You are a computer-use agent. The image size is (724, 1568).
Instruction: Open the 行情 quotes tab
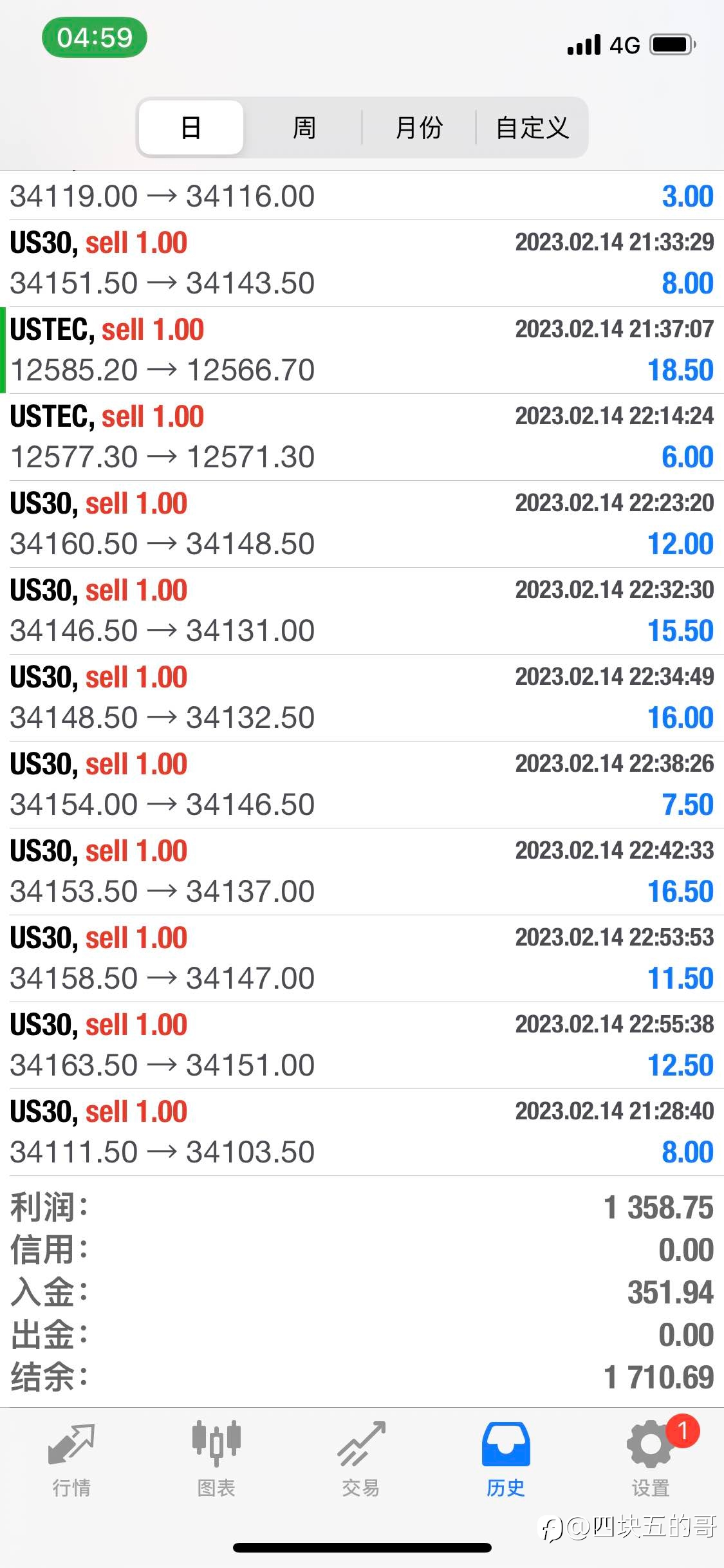pos(71,1460)
